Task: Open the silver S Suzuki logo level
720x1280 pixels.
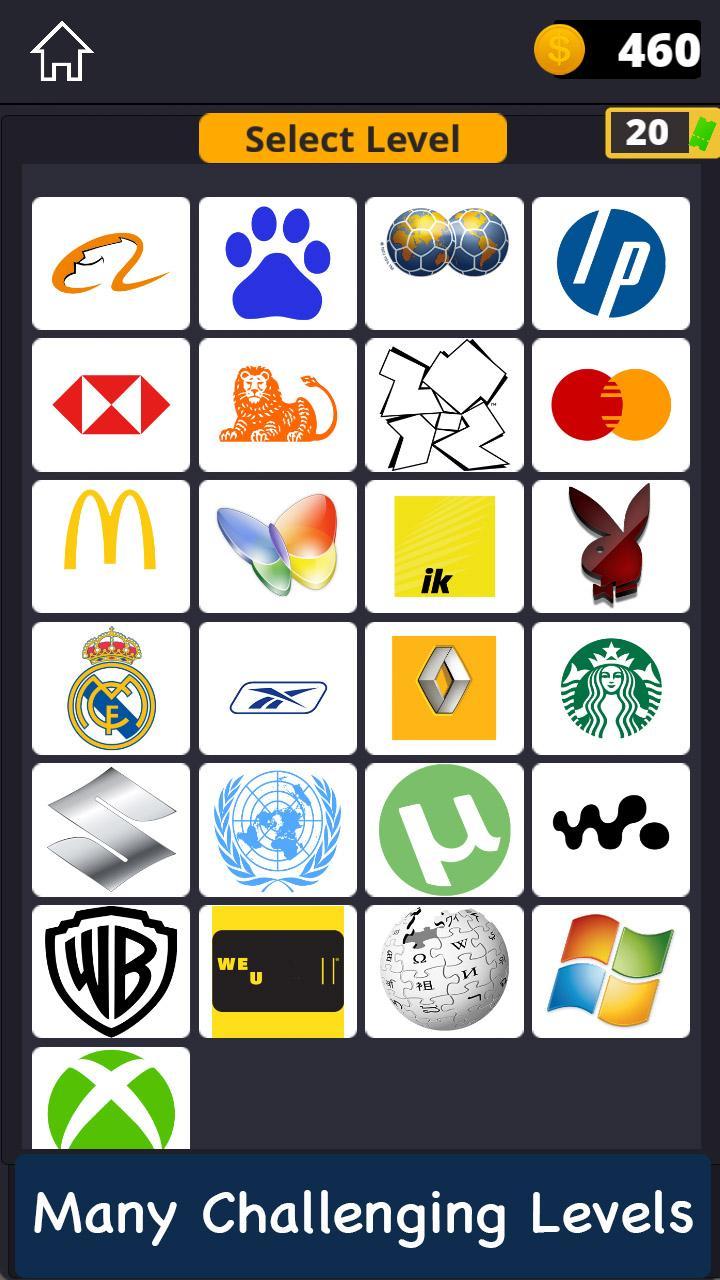Action: pos(111,830)
